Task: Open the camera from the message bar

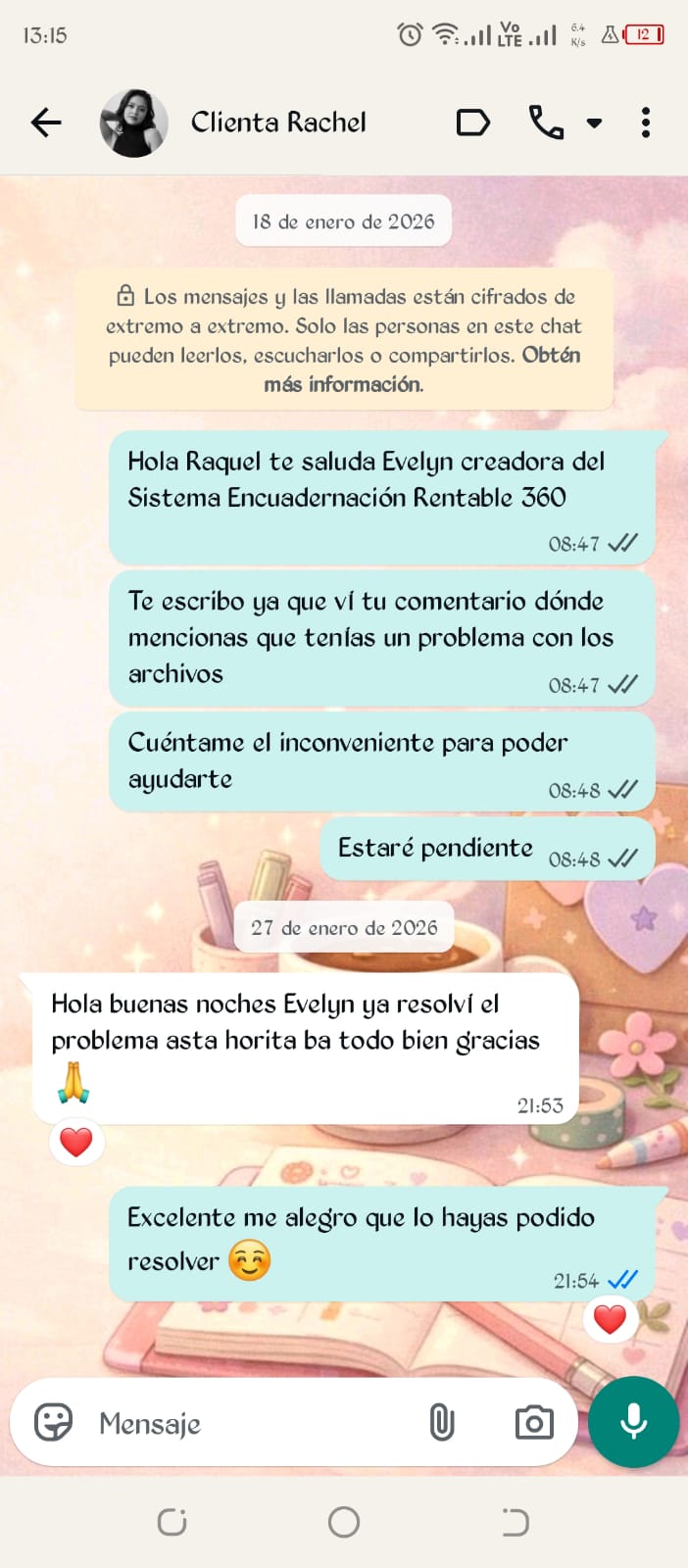Action: 534,1422
